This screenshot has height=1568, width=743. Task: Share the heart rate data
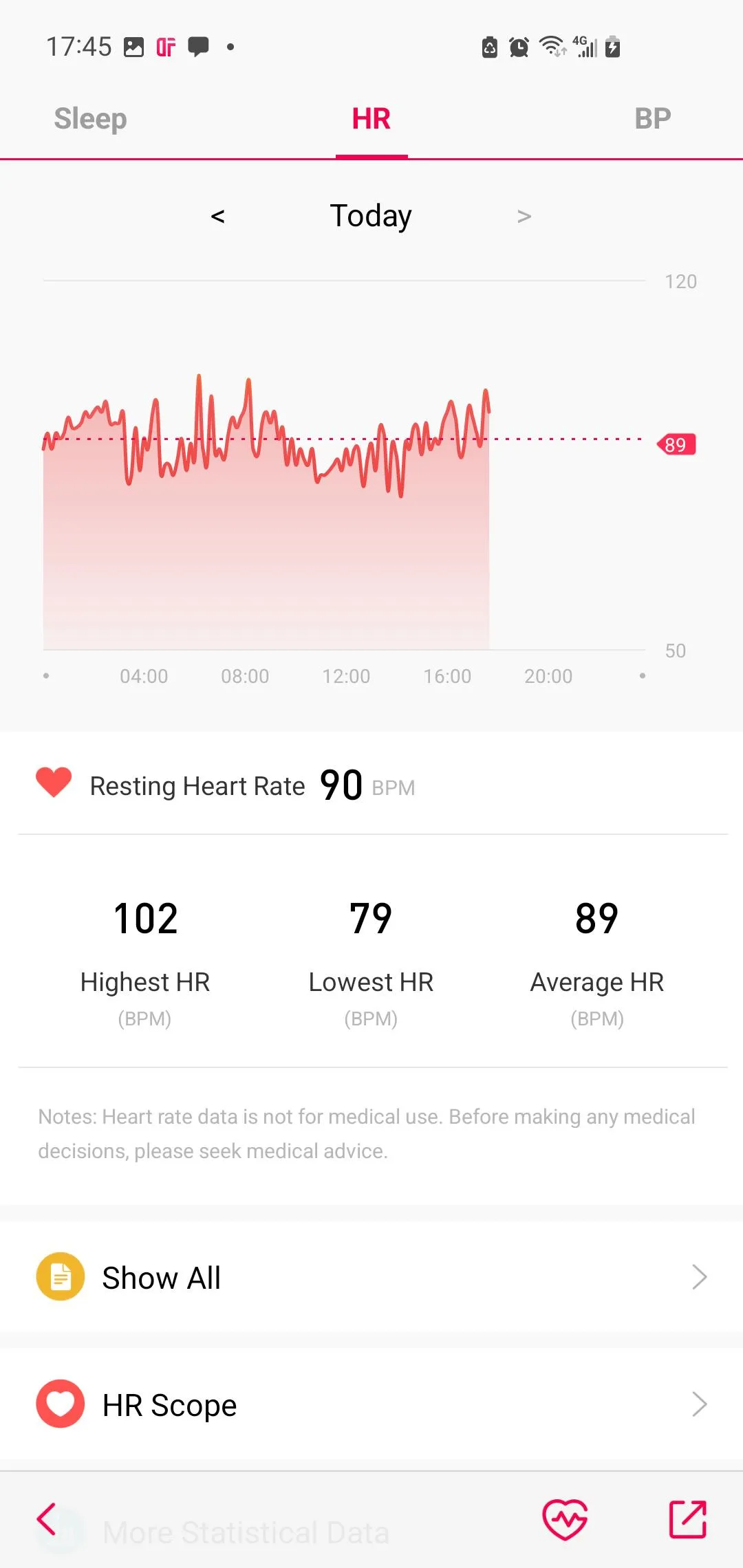click(x=688, y=1519)
